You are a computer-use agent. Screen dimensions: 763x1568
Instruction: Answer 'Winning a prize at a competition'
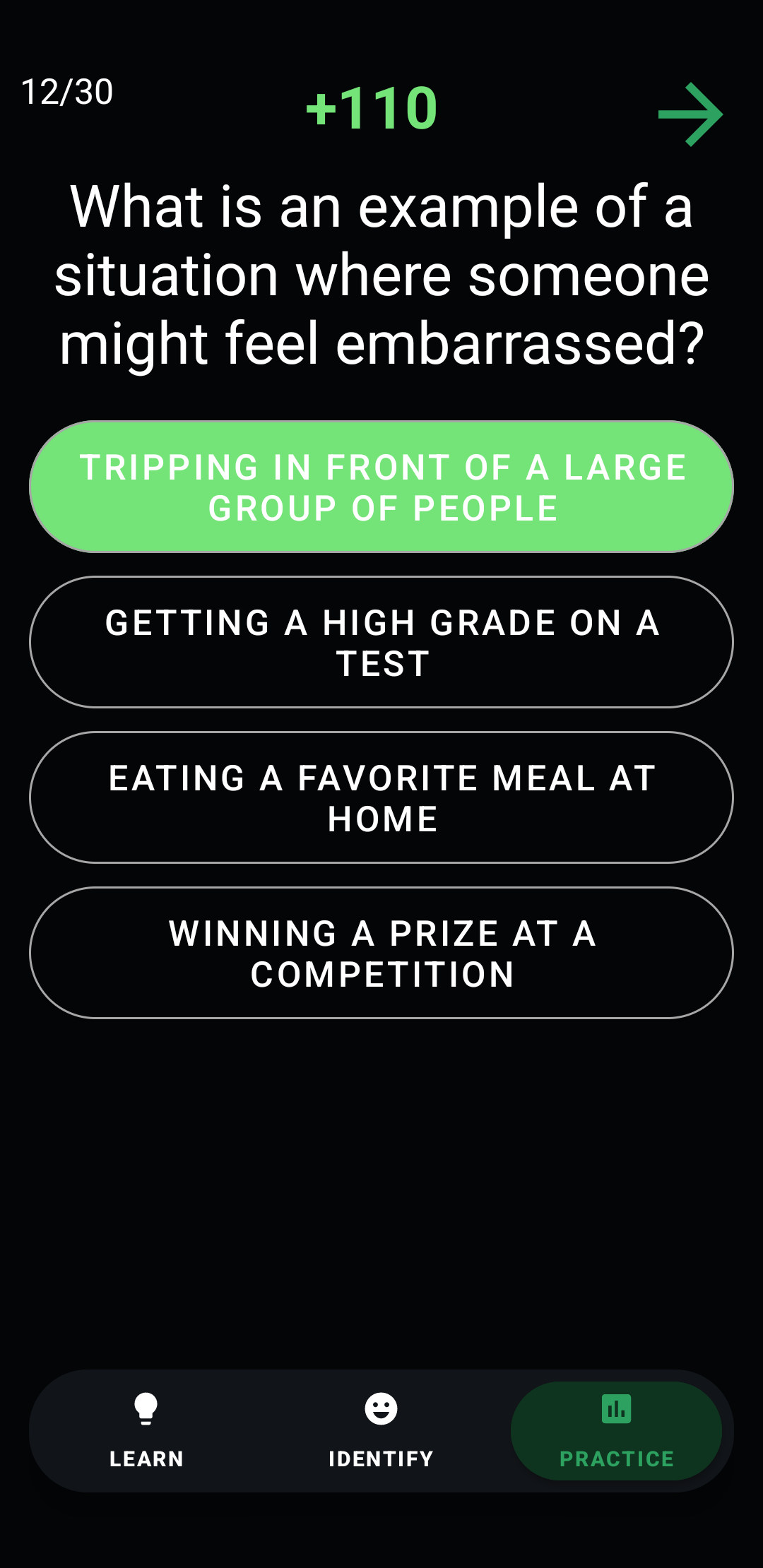(381, 954)
